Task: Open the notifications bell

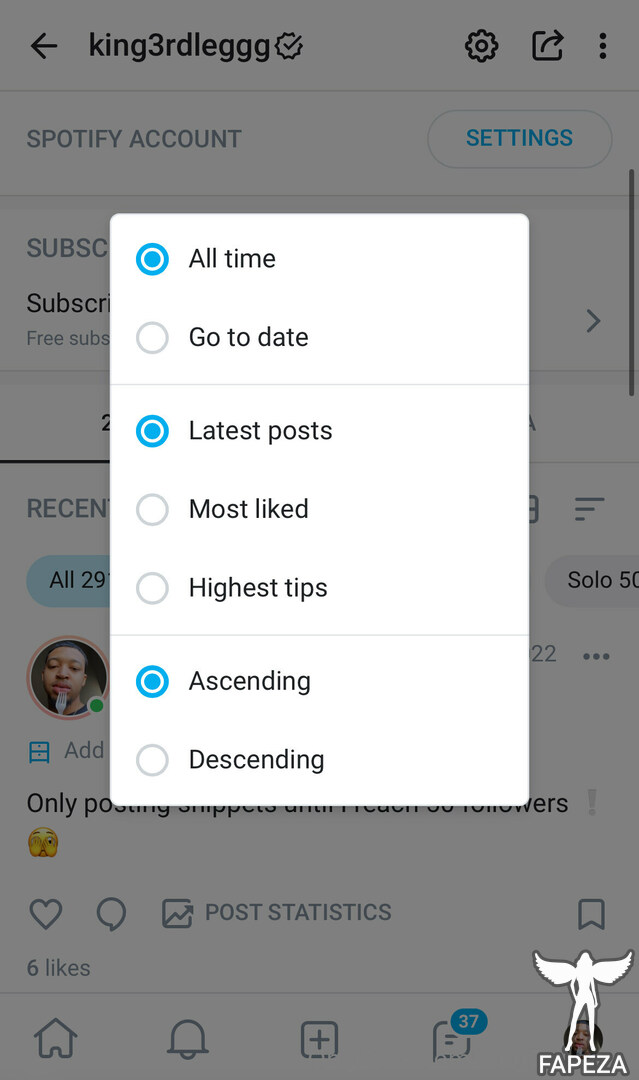Action: tap(187, 1038)
